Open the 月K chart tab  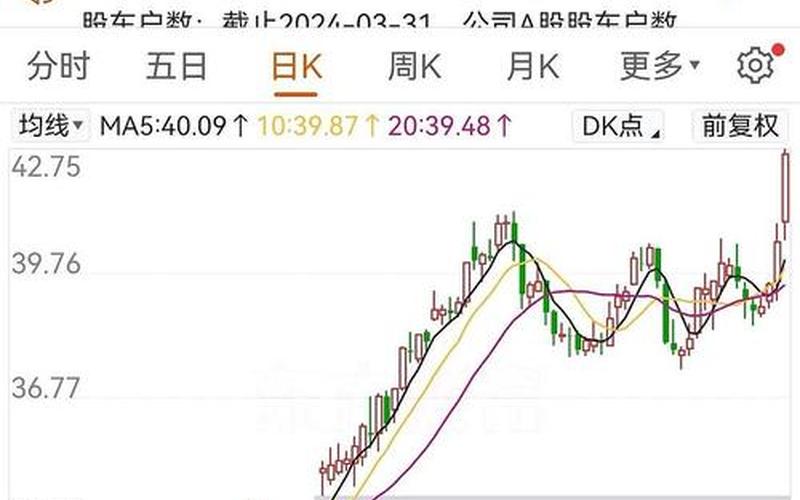pos(532,67)
